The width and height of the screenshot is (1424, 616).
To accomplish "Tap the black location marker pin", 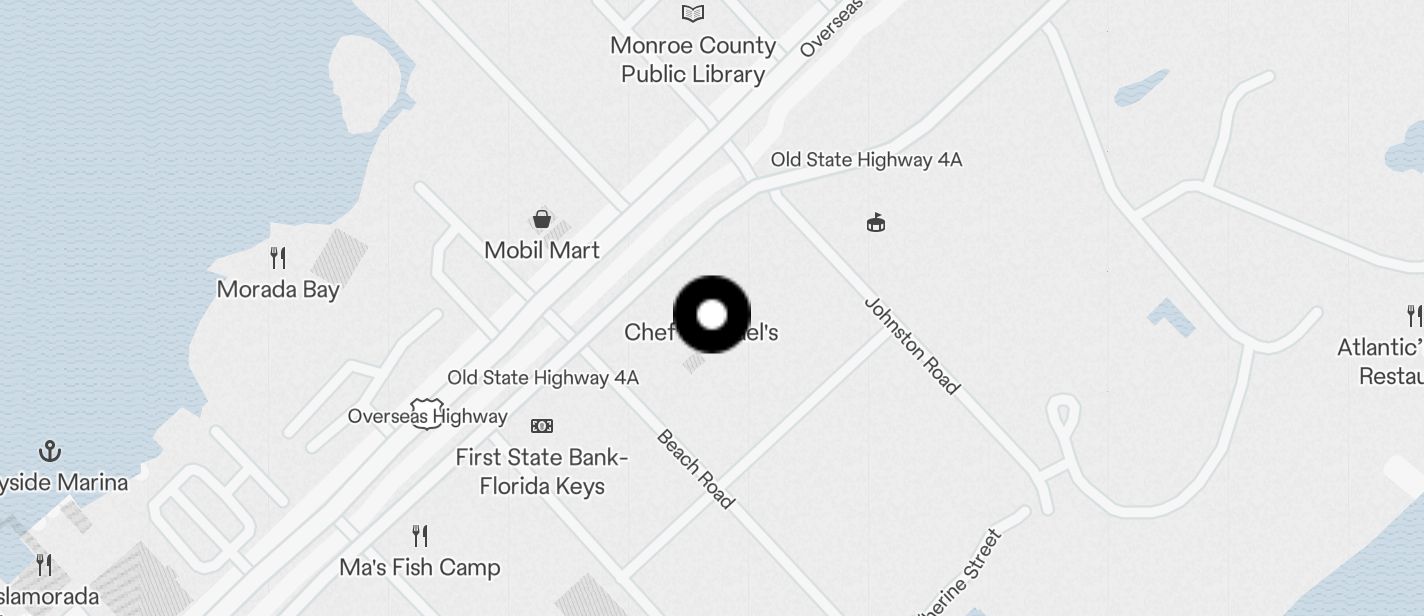I will [x=712, y=315].
